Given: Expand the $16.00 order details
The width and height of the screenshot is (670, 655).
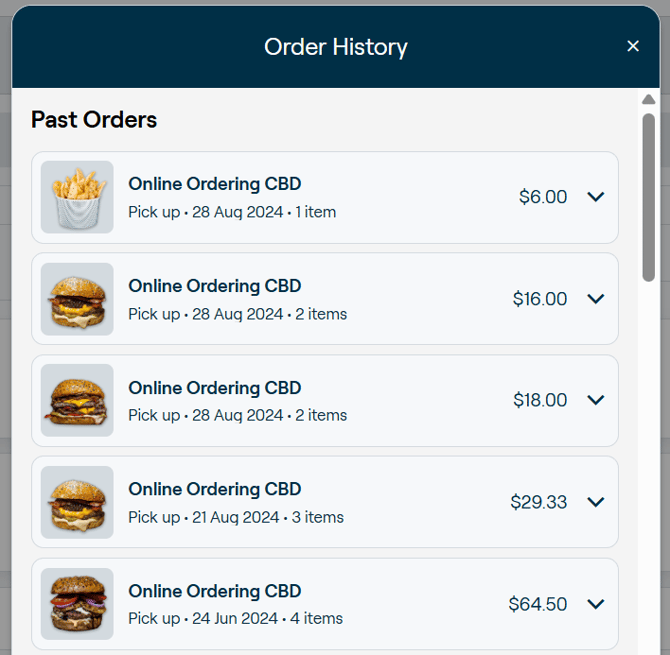Looking at the screenshot, I should tap(596, 299).
